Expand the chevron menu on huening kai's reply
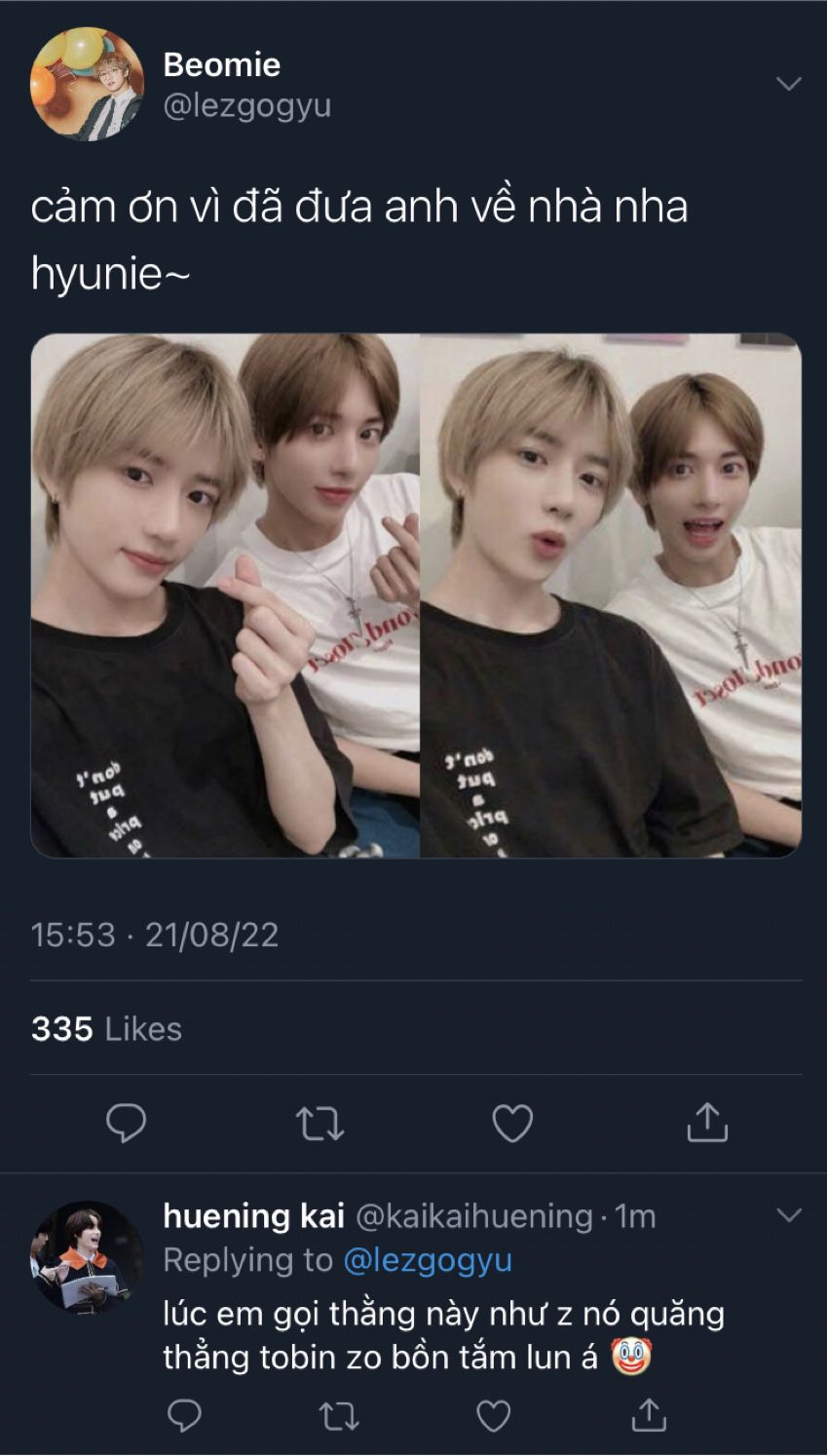827x1456 pixels. point(788,1215)
